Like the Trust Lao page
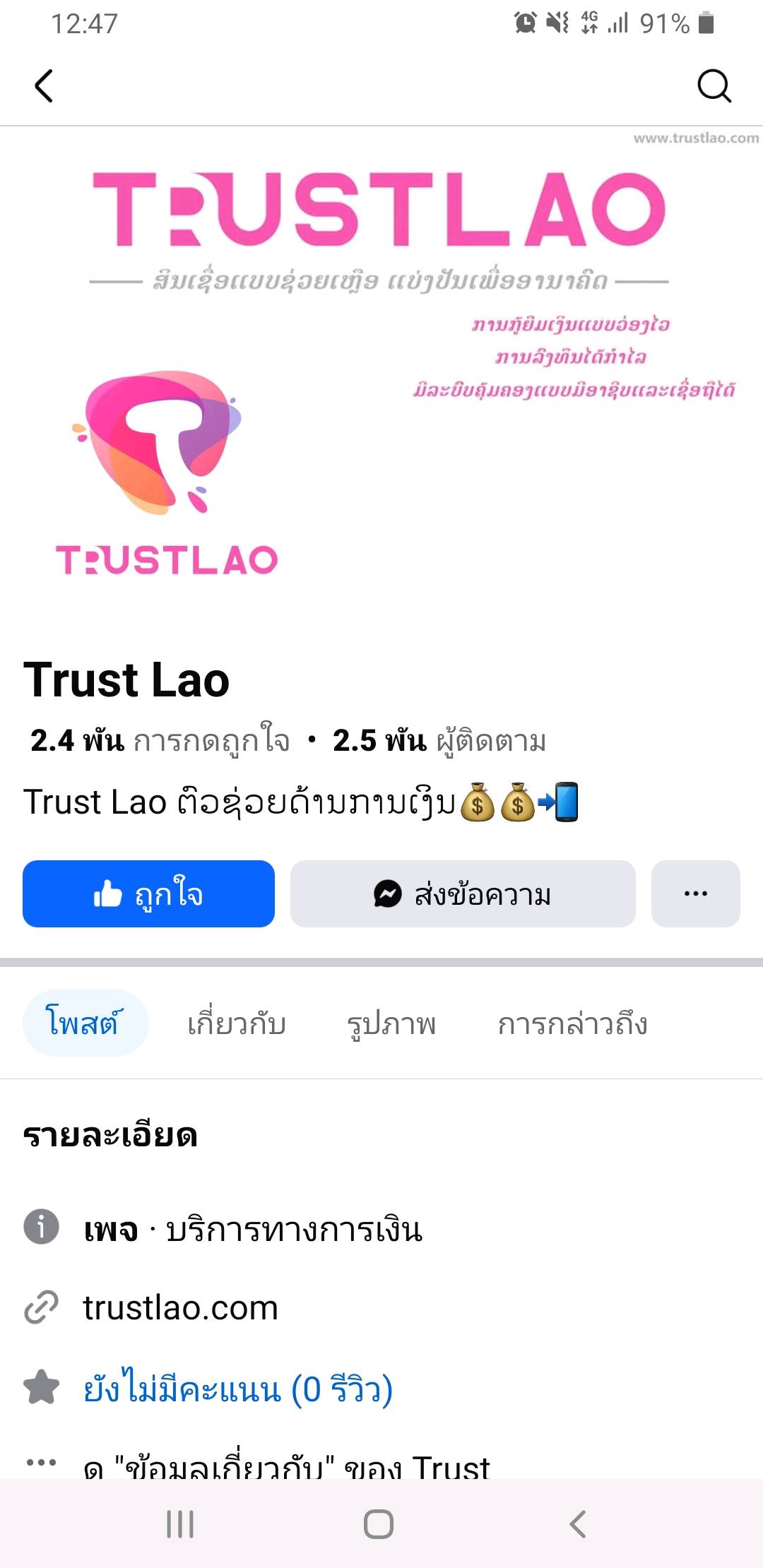 pyautogui.click(x=148, y=893)
